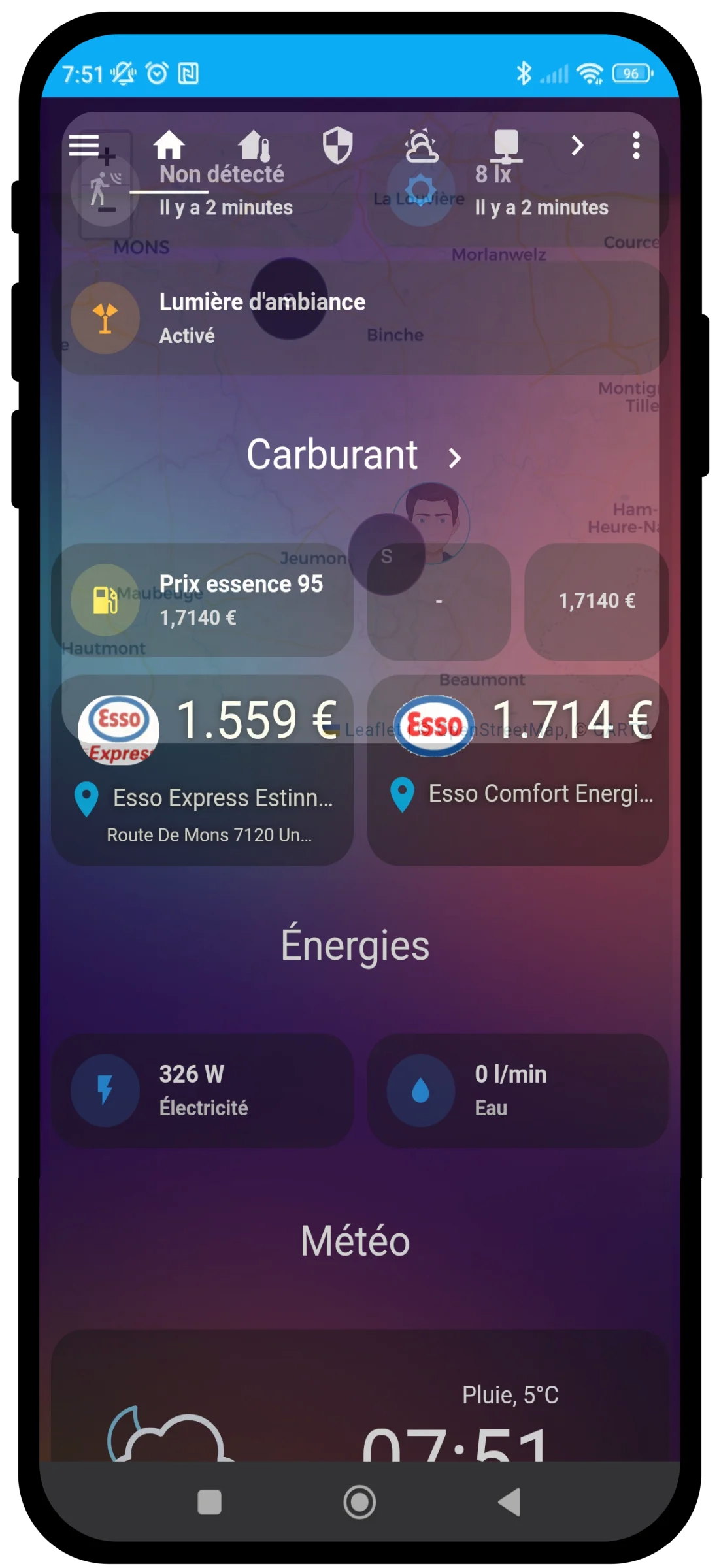Go back with the system back button

click(x=510, y=1502)
